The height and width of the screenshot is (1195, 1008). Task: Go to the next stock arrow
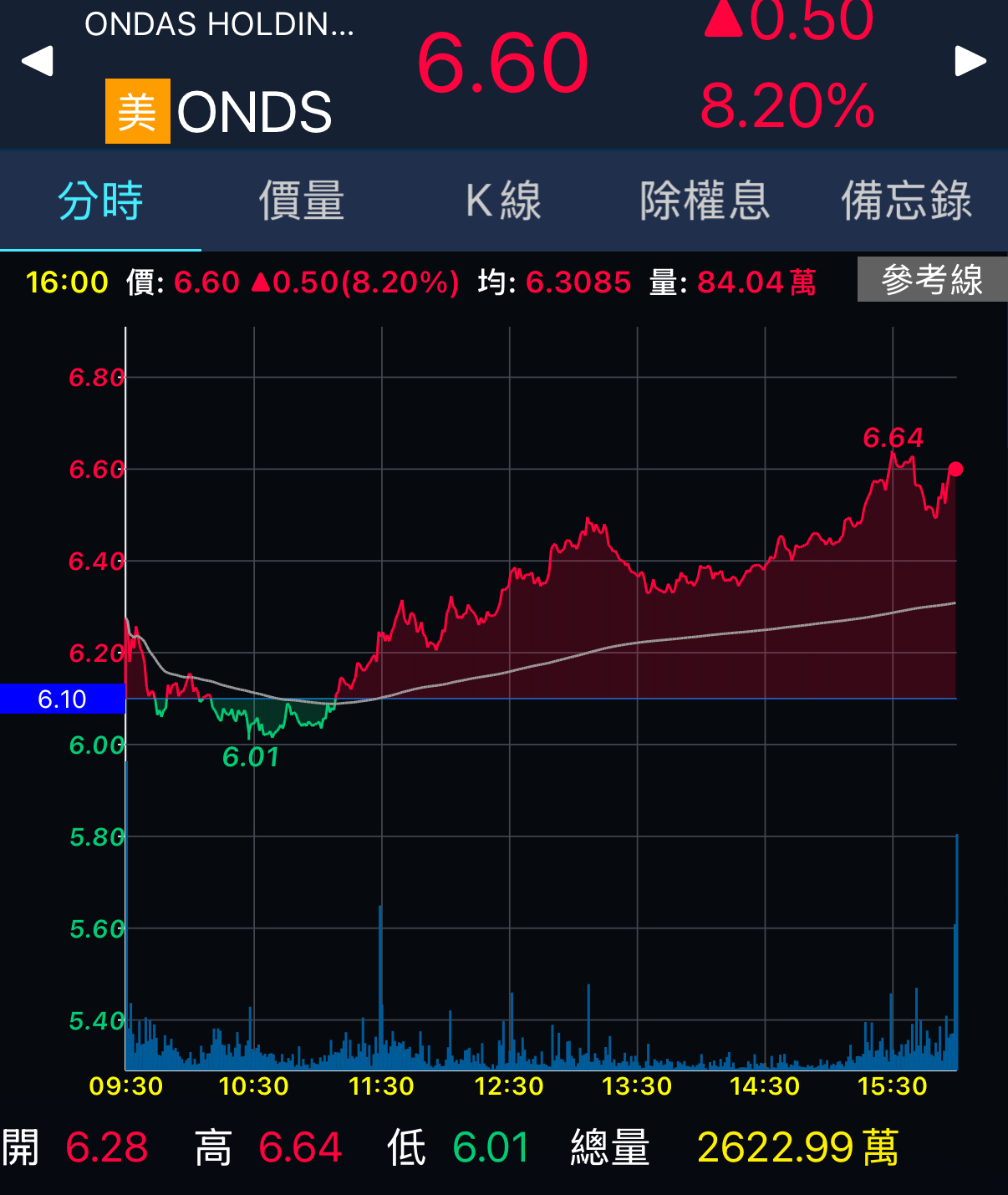(x=970, y=61)
